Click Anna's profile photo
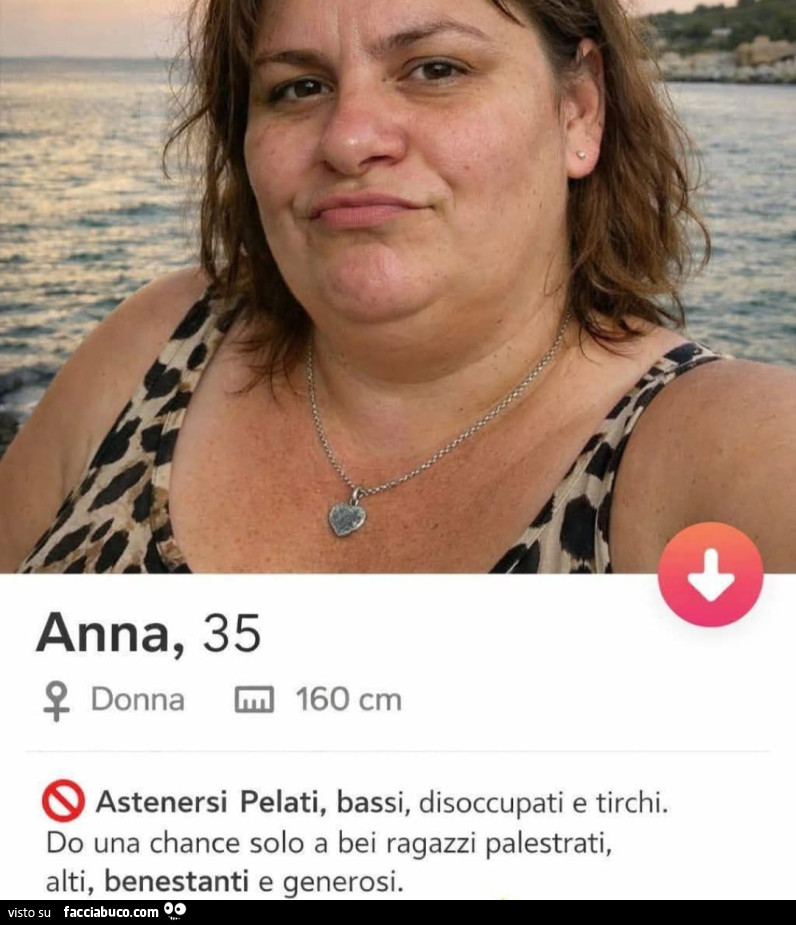The width and height of the screenshot is (796, 925). coord(398,280)
